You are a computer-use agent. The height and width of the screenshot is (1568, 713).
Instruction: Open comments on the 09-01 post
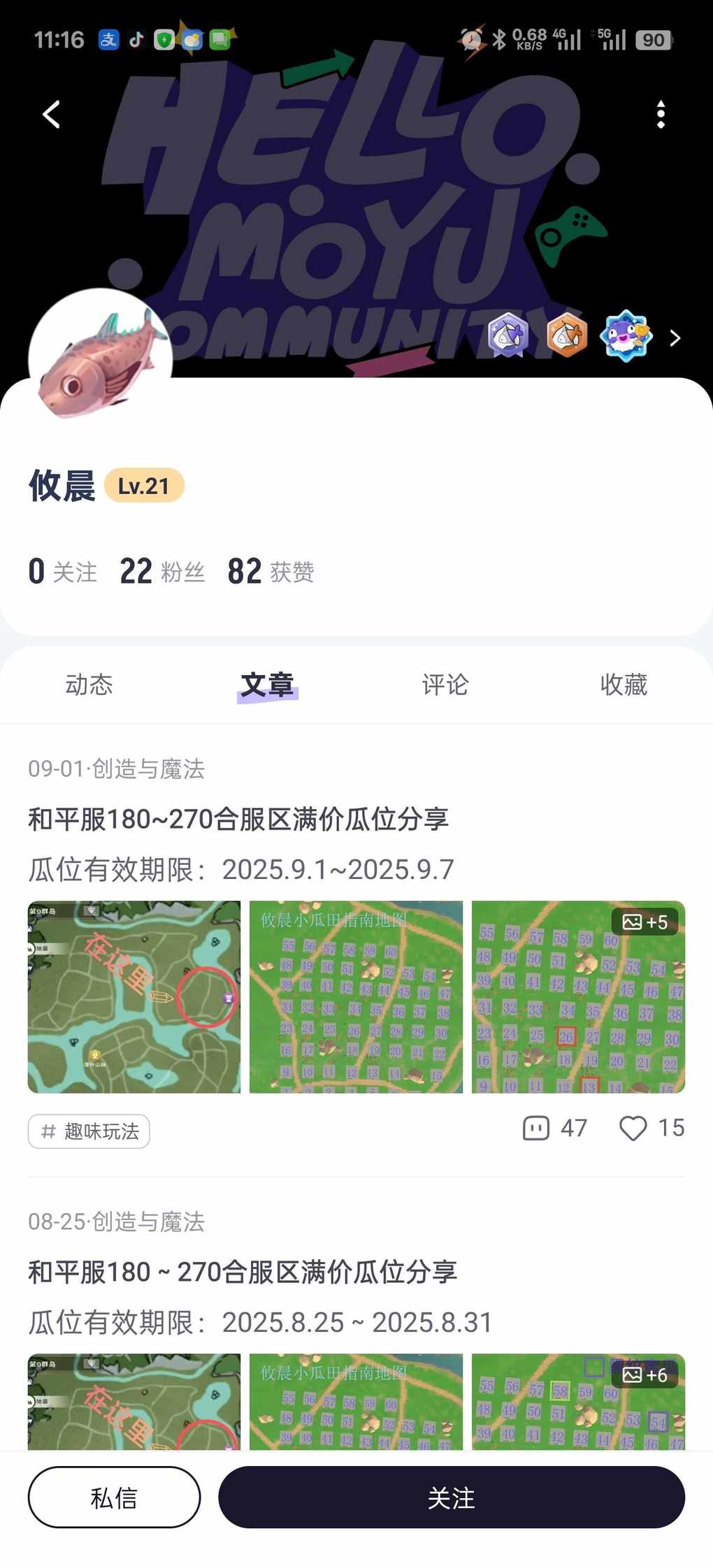[555, 1128]
